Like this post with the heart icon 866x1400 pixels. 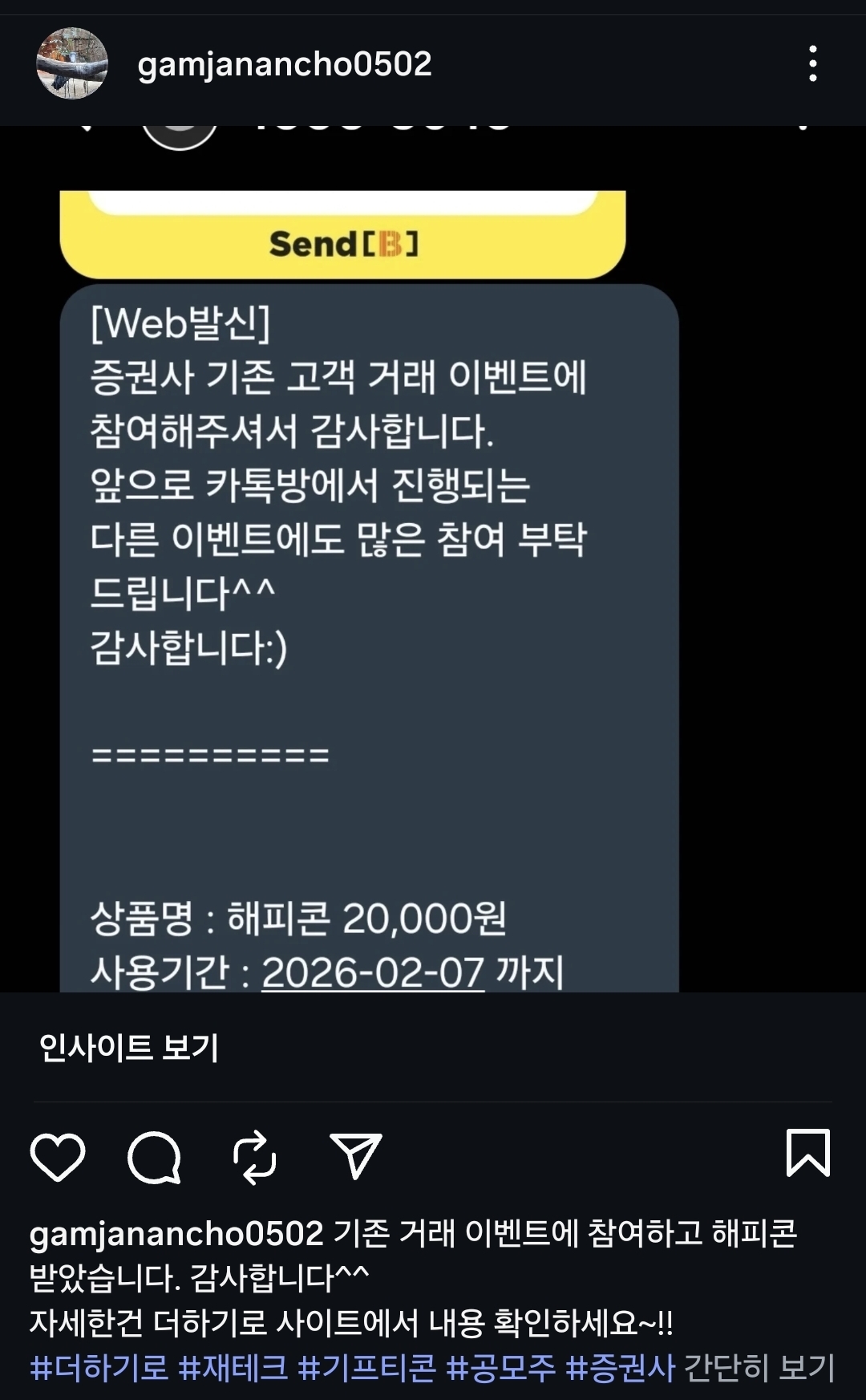point(58,1156)
